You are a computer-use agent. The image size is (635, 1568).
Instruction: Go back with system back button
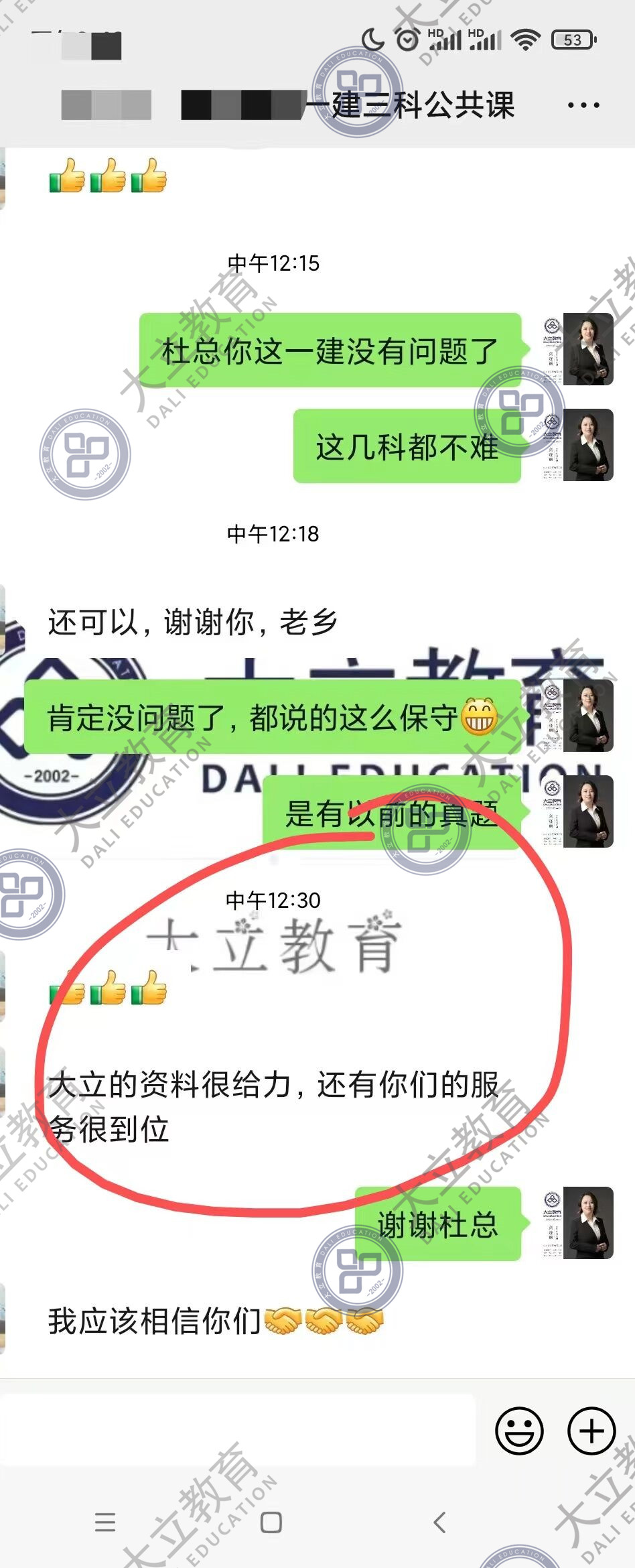point(439,1522)
